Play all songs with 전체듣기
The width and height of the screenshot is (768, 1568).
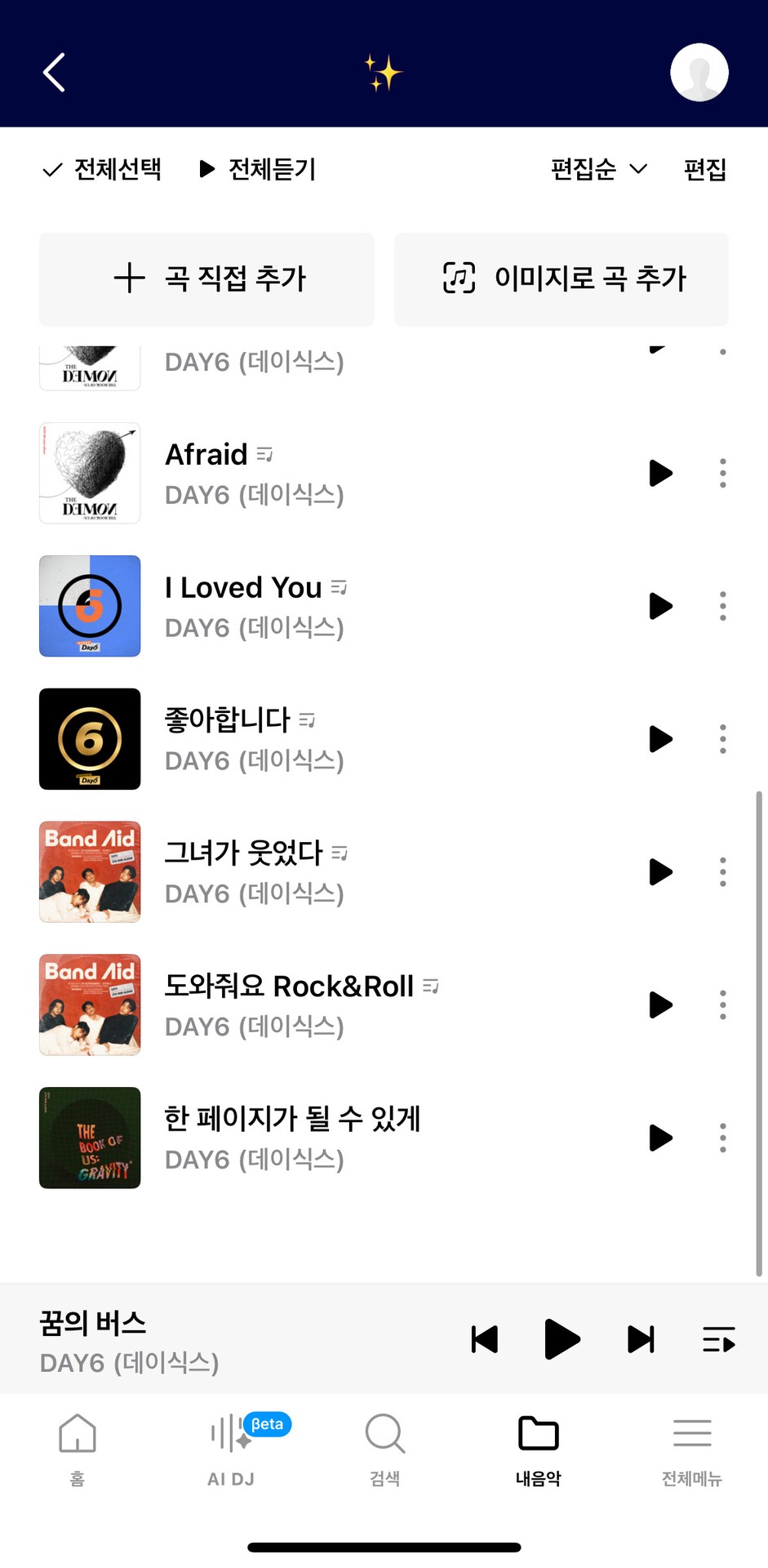click(x=259, y=169)
